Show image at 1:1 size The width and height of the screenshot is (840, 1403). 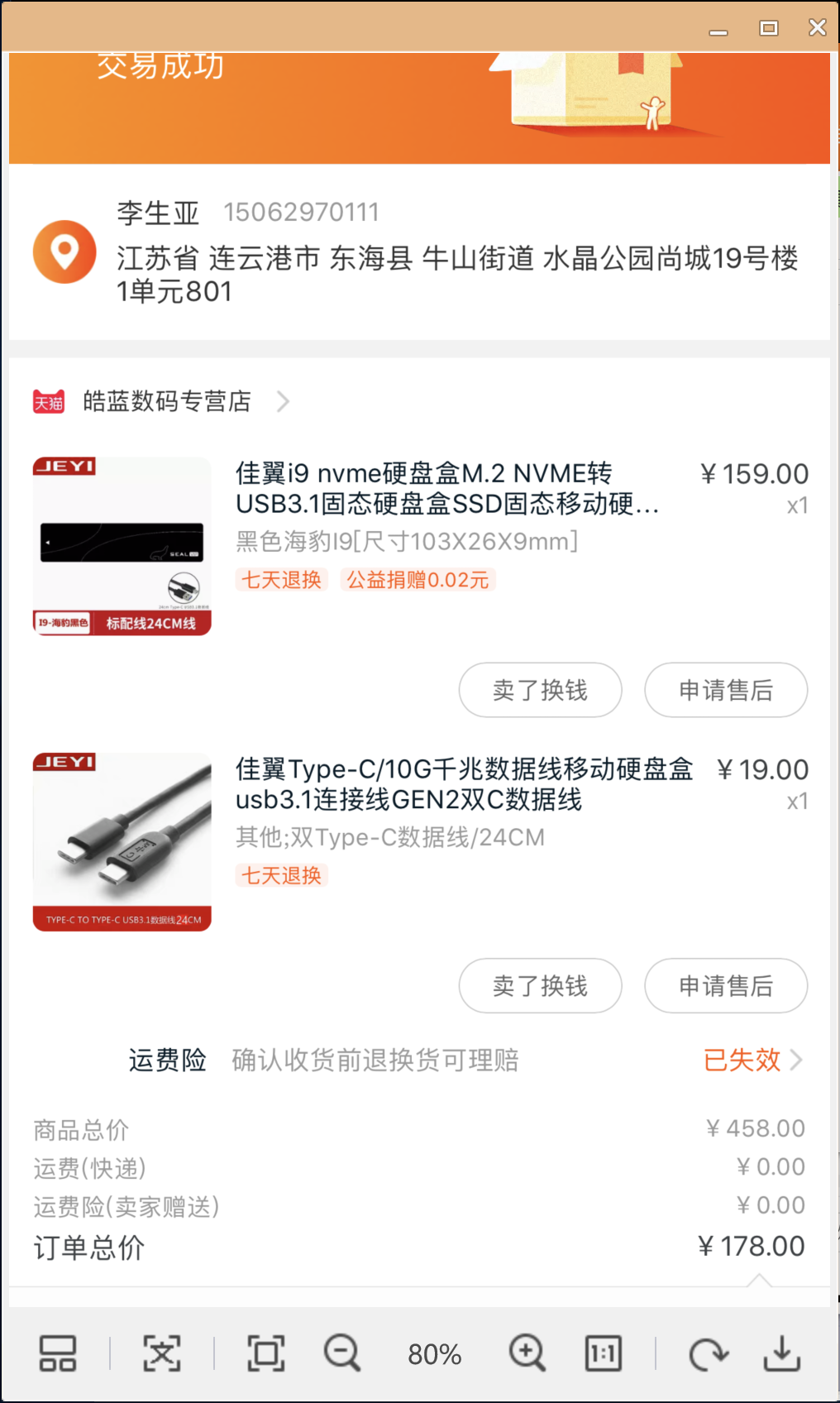coord(604,1354)
